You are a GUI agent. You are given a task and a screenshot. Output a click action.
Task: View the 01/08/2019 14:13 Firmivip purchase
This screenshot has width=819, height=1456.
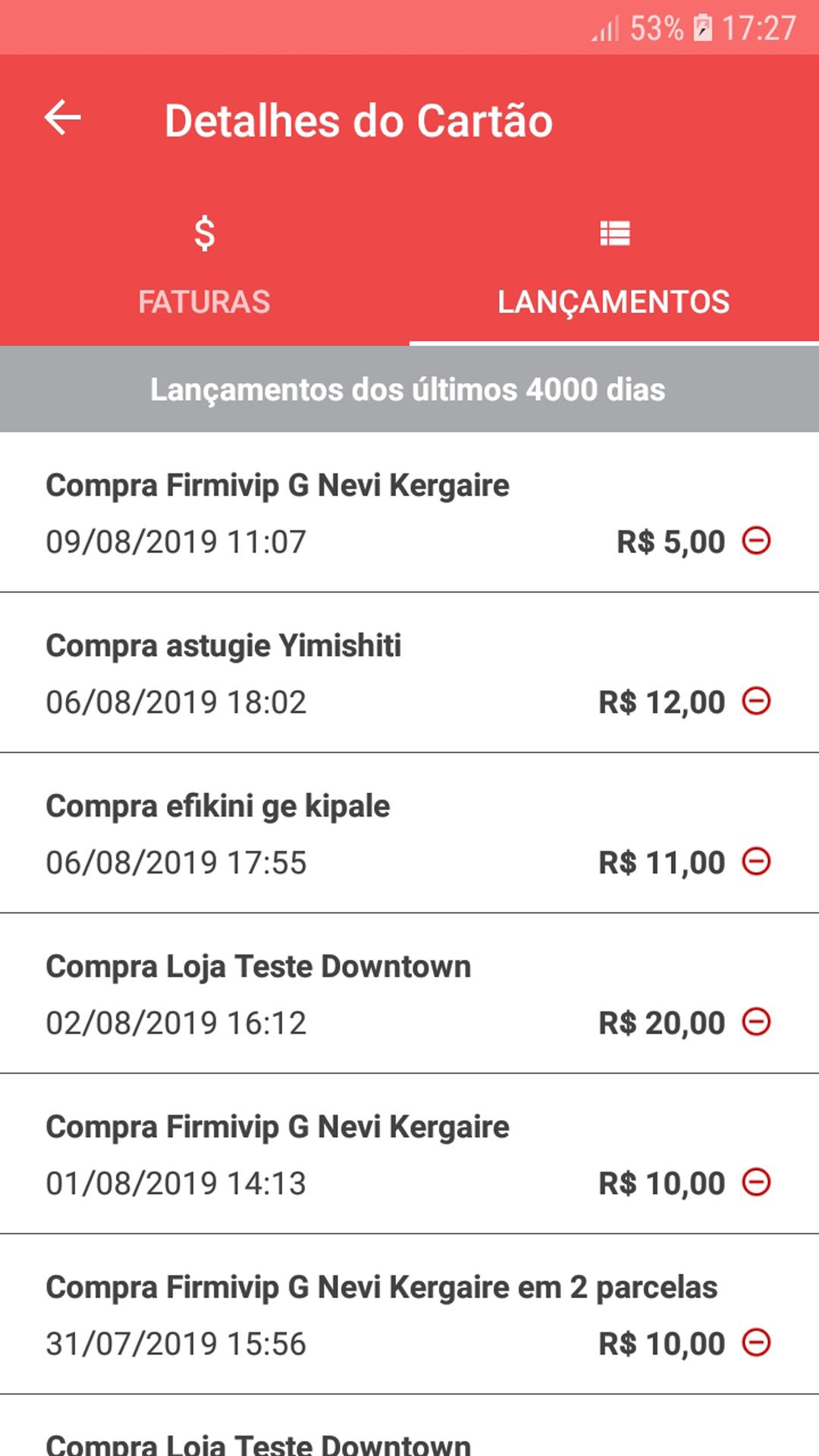(409, 1154)
